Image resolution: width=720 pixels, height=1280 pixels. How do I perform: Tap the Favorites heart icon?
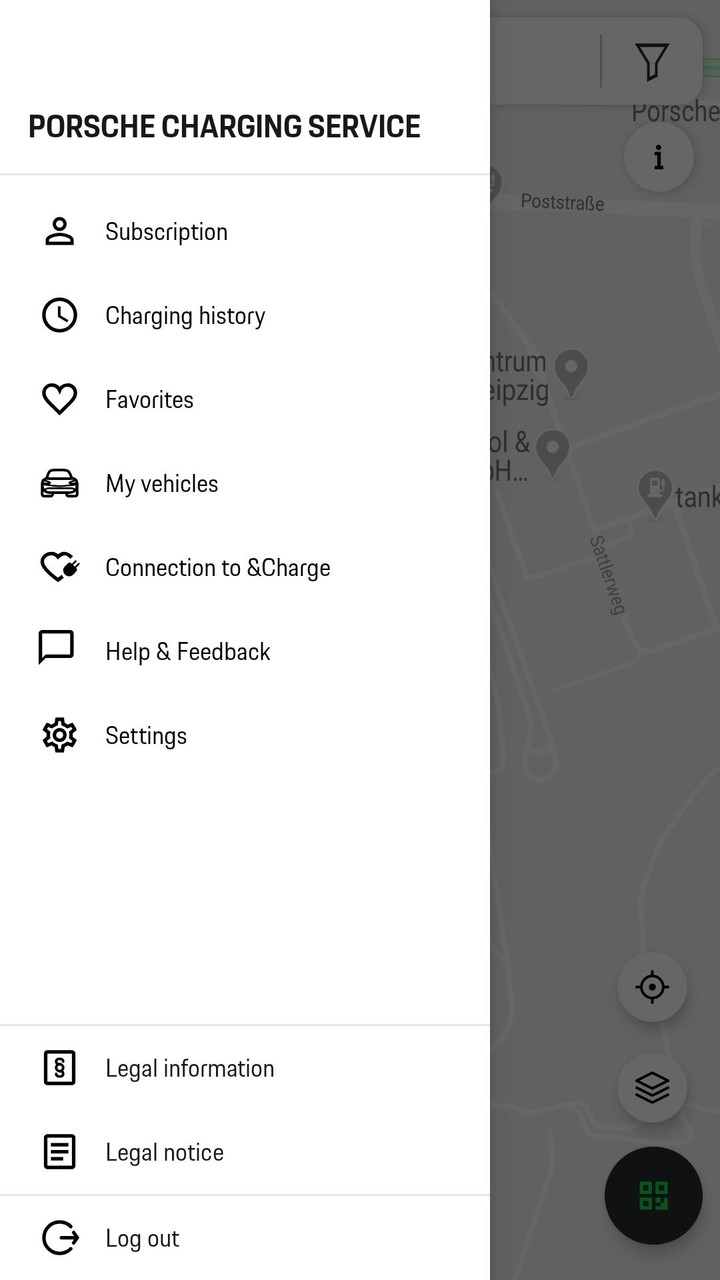59,399
